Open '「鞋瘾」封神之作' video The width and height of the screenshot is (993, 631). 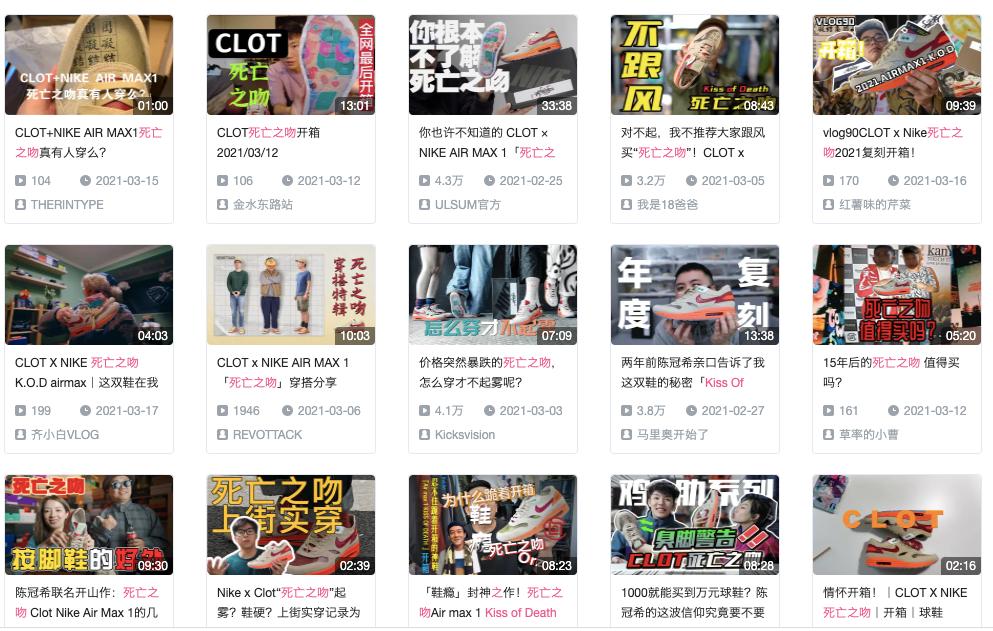(493, 525)
